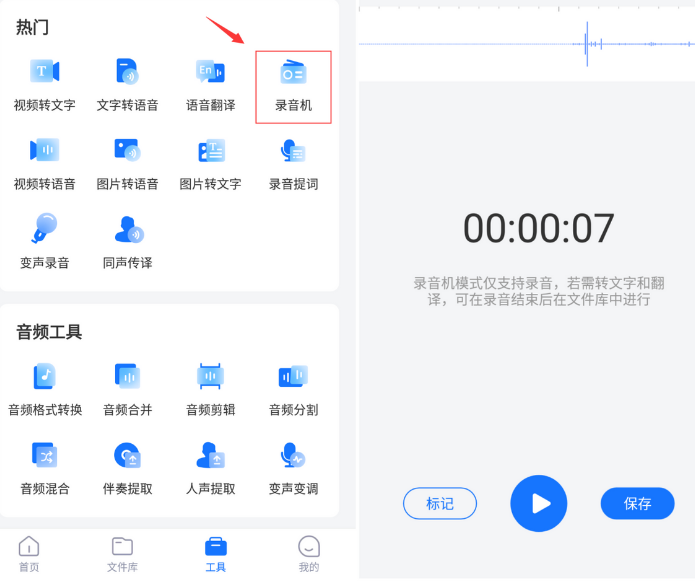This screenshot has height=584, width=695.
Task: Go to the 文件库 file library tab
Action: (x=122, y=554)
